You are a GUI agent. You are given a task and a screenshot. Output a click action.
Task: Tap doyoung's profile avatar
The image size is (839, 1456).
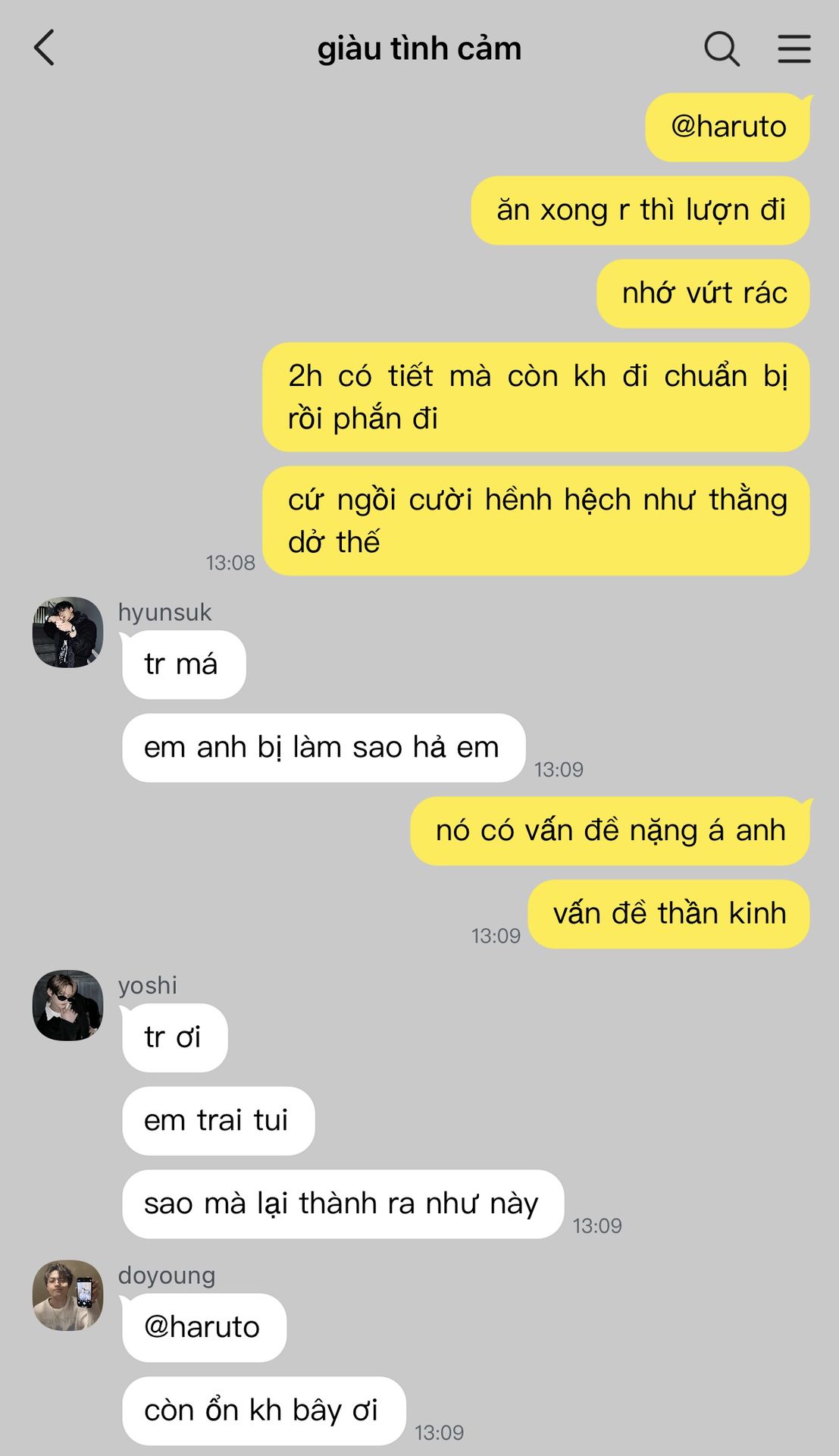pyautogui.click(x=67, y=1294)
